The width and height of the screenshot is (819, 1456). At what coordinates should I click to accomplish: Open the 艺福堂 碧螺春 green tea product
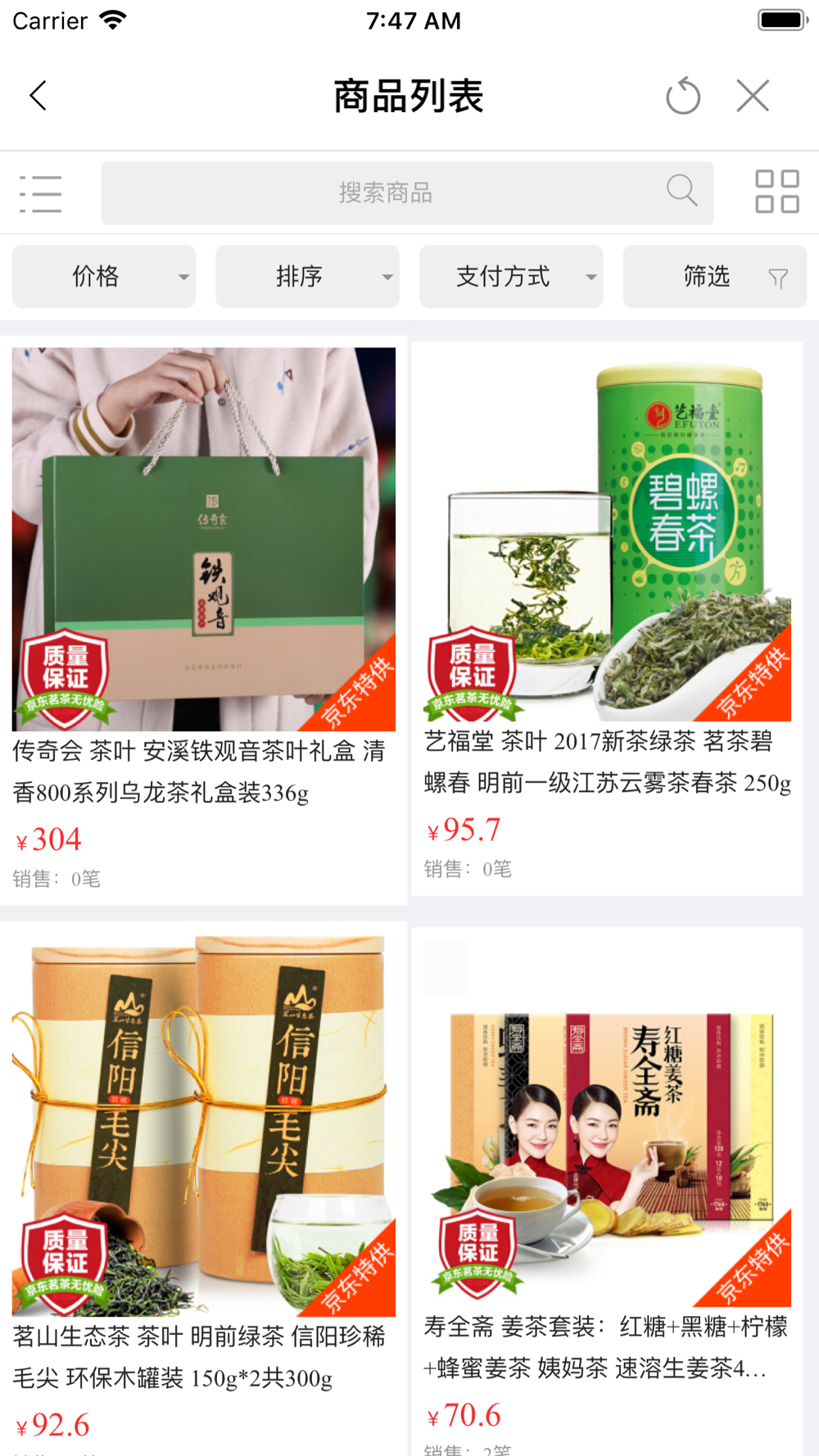tap(607, 573)
